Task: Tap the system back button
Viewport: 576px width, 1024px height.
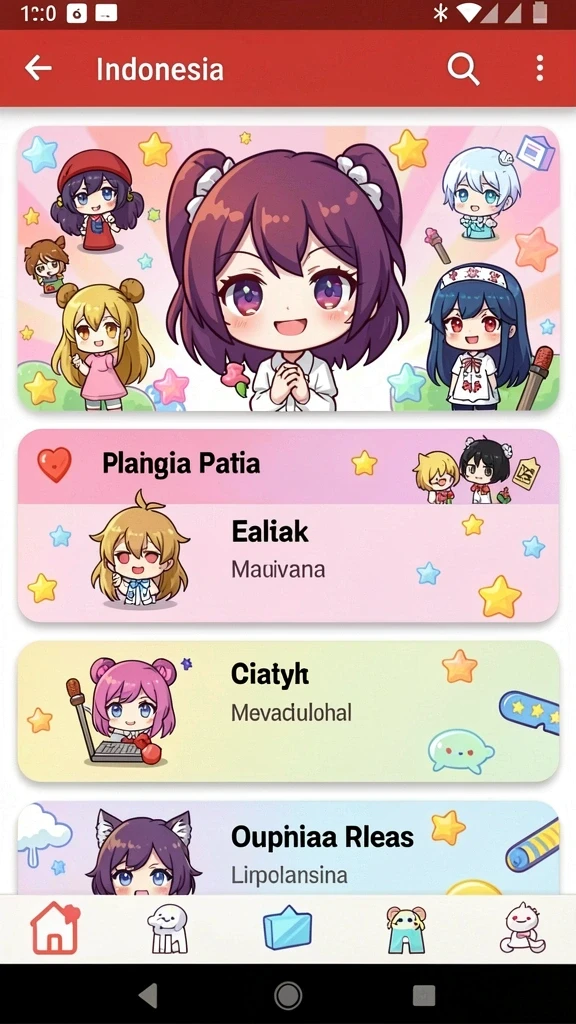Action: click(148, 995)
